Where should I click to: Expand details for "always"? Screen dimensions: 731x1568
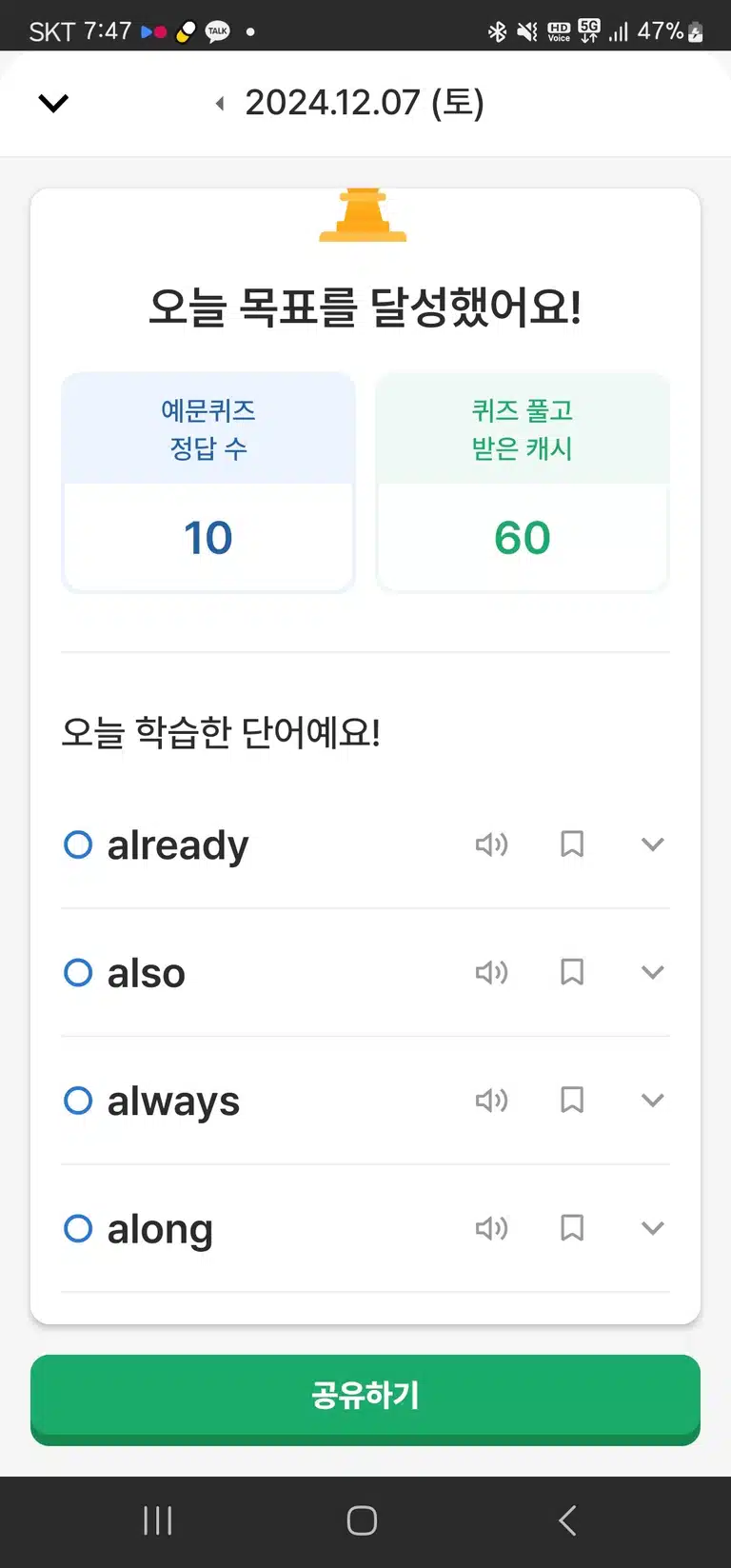click(x=652, y=1101)
